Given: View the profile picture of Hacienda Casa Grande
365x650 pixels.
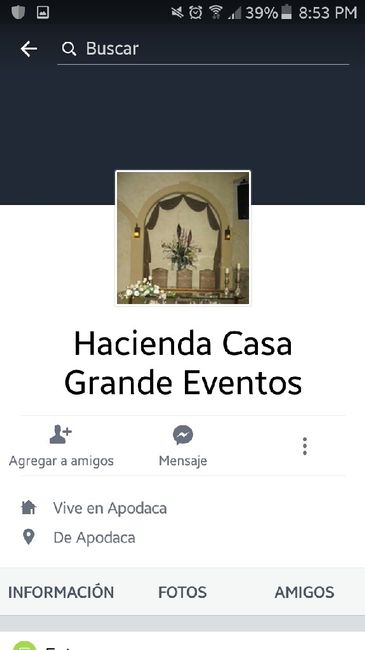Looking at the screenshot, I should pos(183,238).
